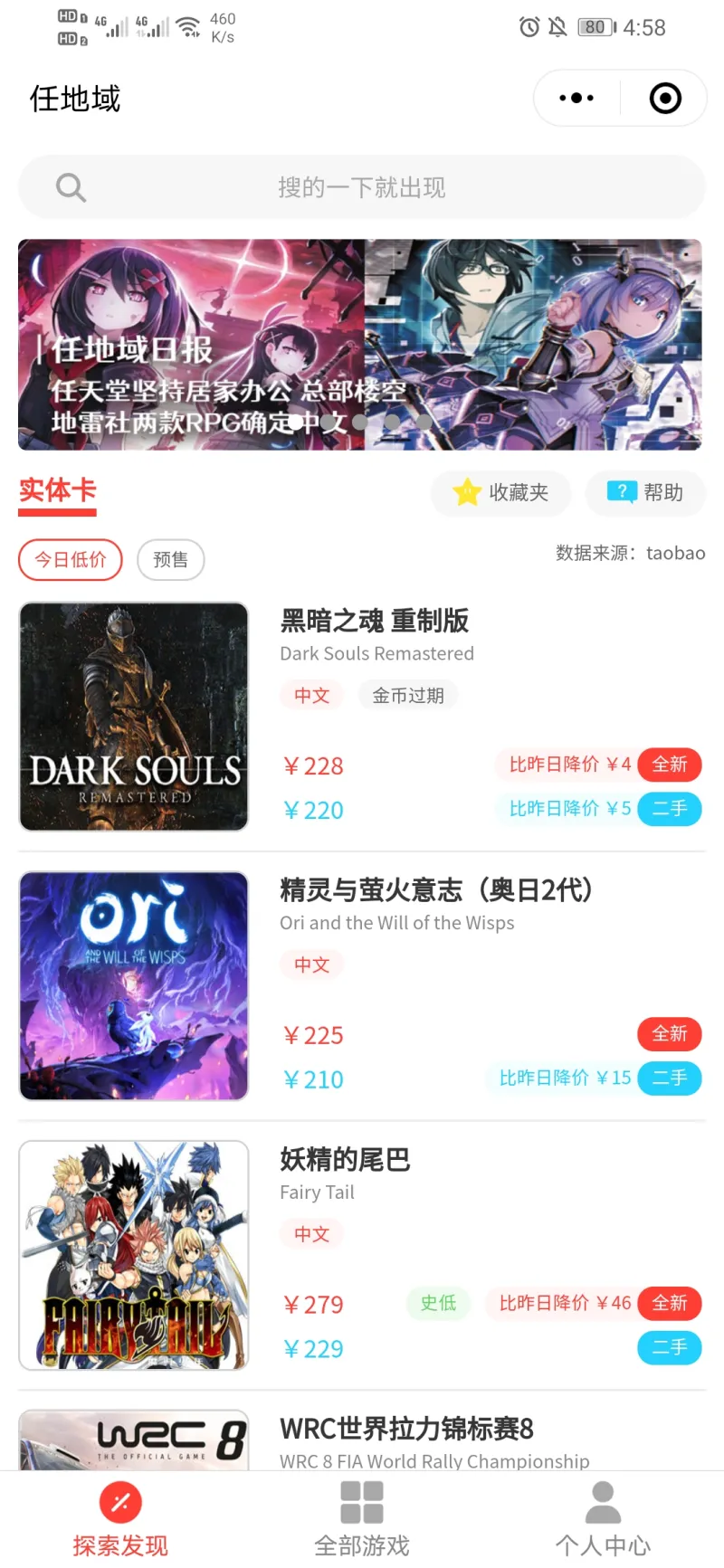Viewport: 724px width, 1568px height.
Task: Open 收藏夹 favorites
Action: pyautogui.click(x=500, y=492)
